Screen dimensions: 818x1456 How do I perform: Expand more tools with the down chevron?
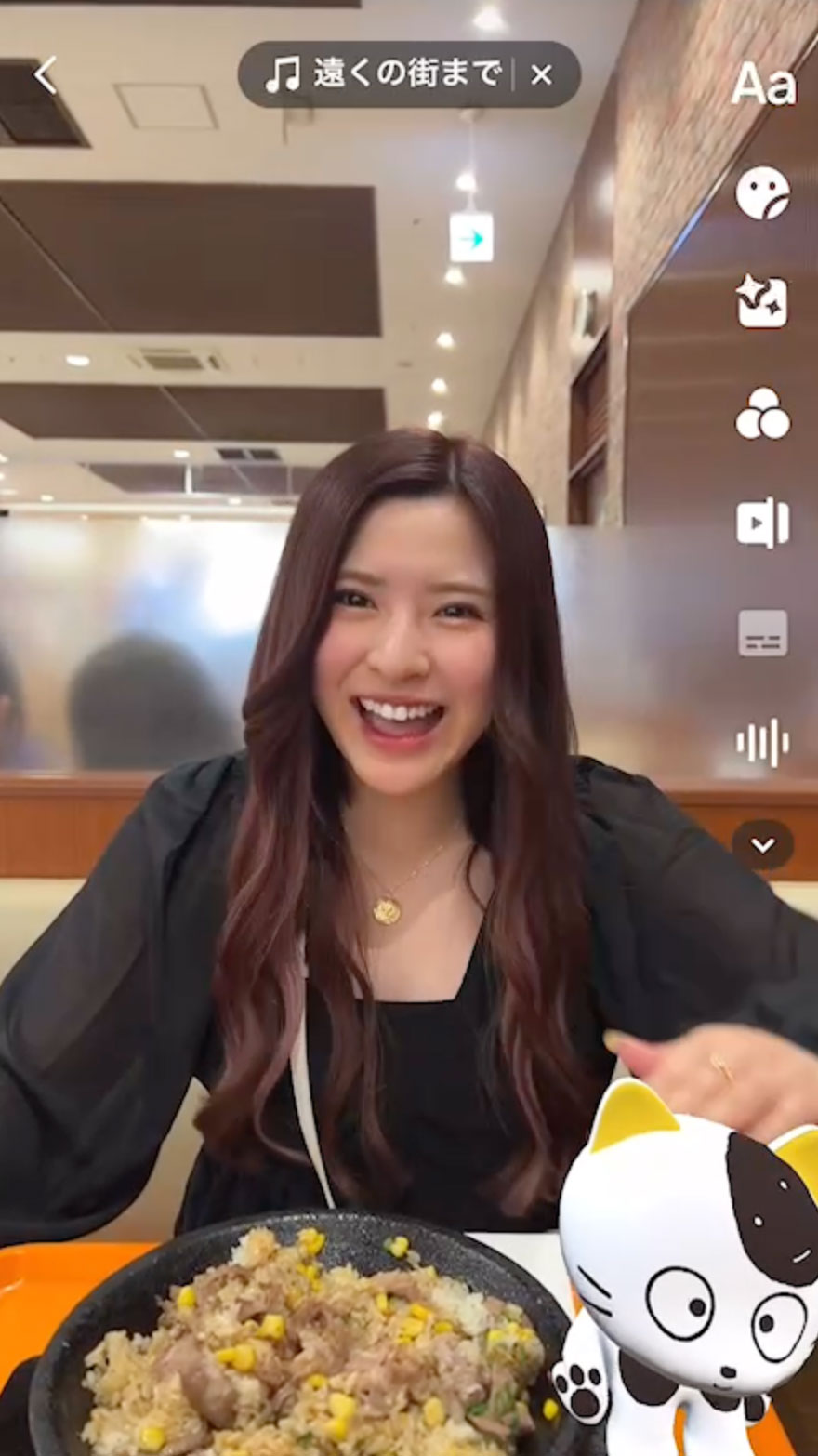(763, 845)
